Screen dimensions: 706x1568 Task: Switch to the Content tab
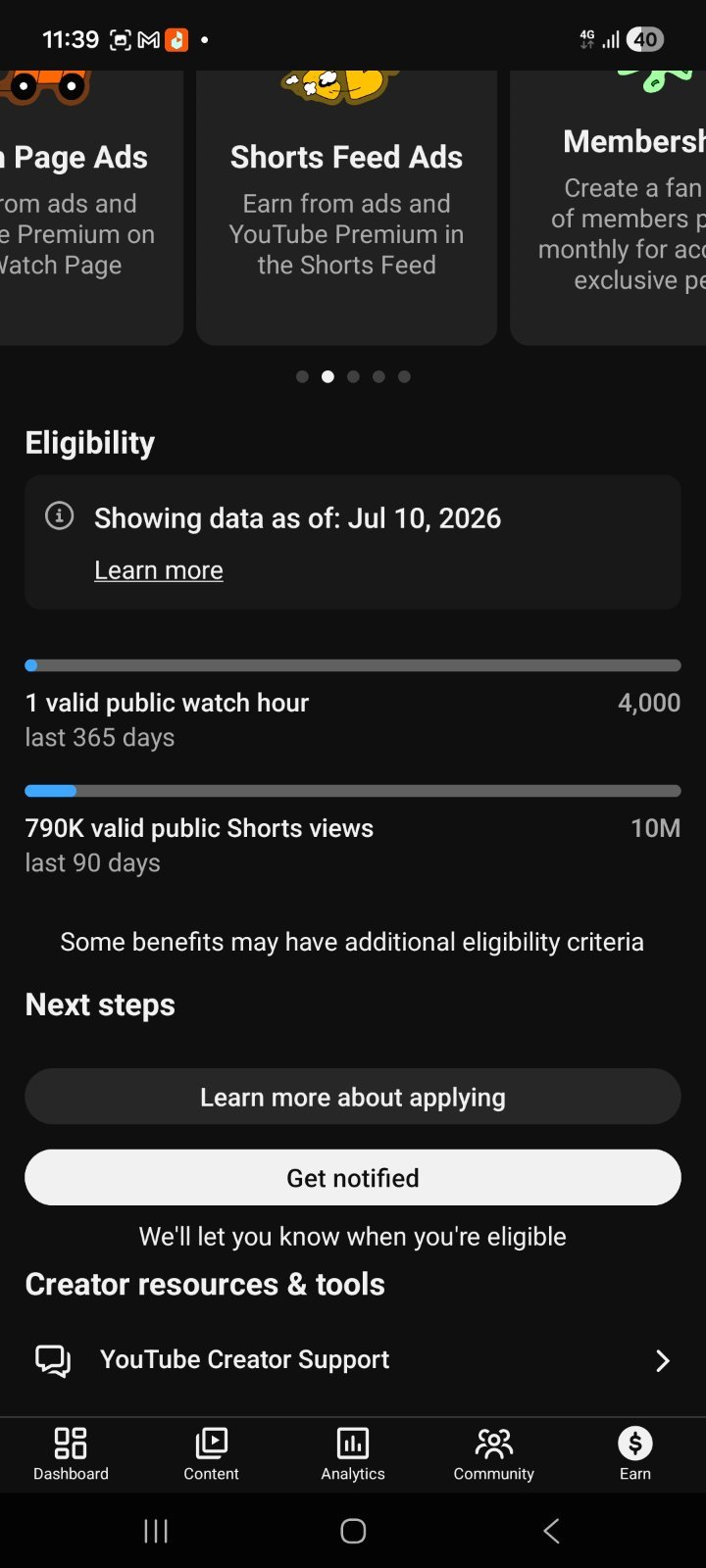(211, 1453)
